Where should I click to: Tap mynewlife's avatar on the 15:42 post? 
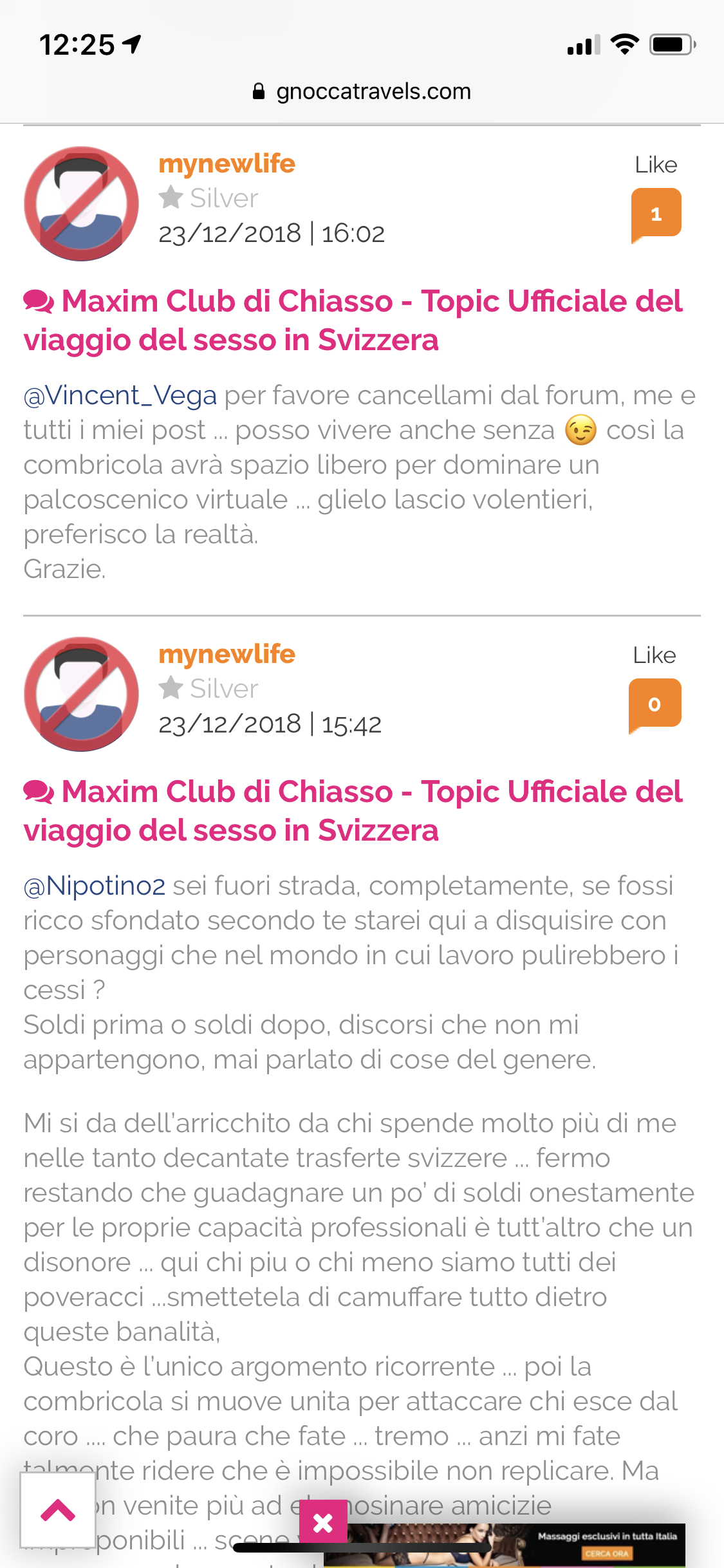point(81,694)
